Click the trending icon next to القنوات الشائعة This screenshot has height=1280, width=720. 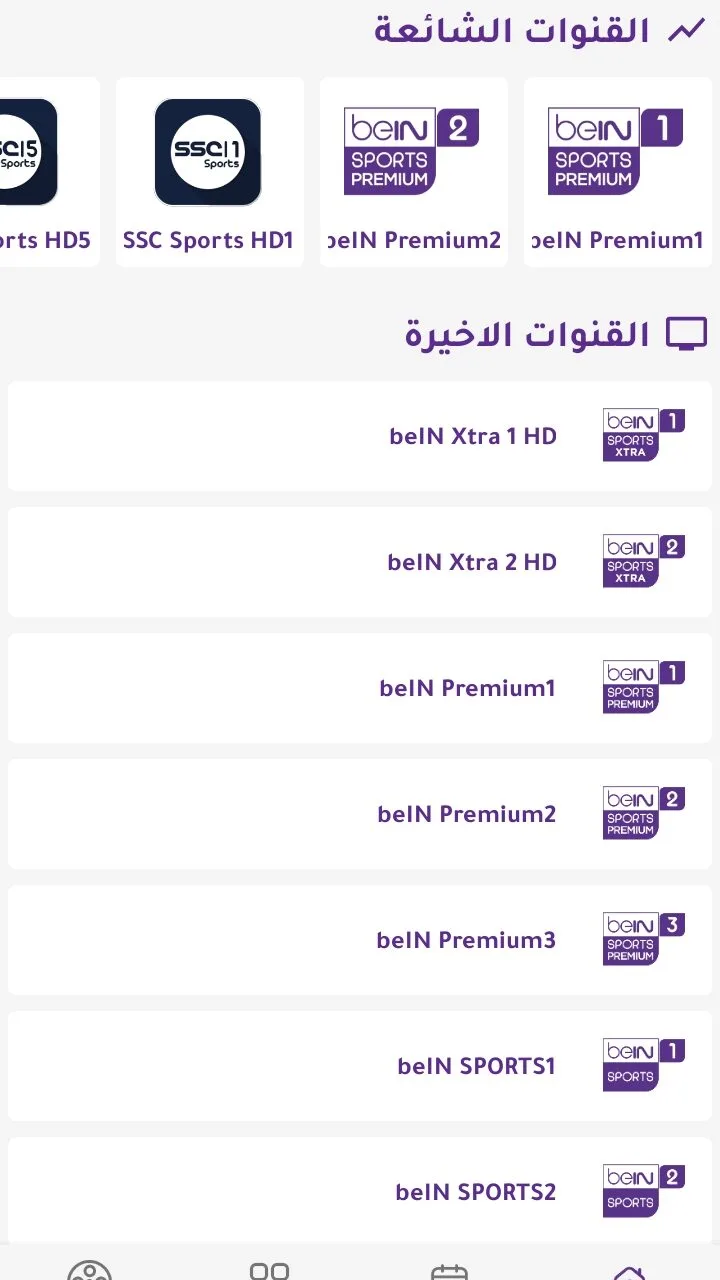click(x=689, y=27)
